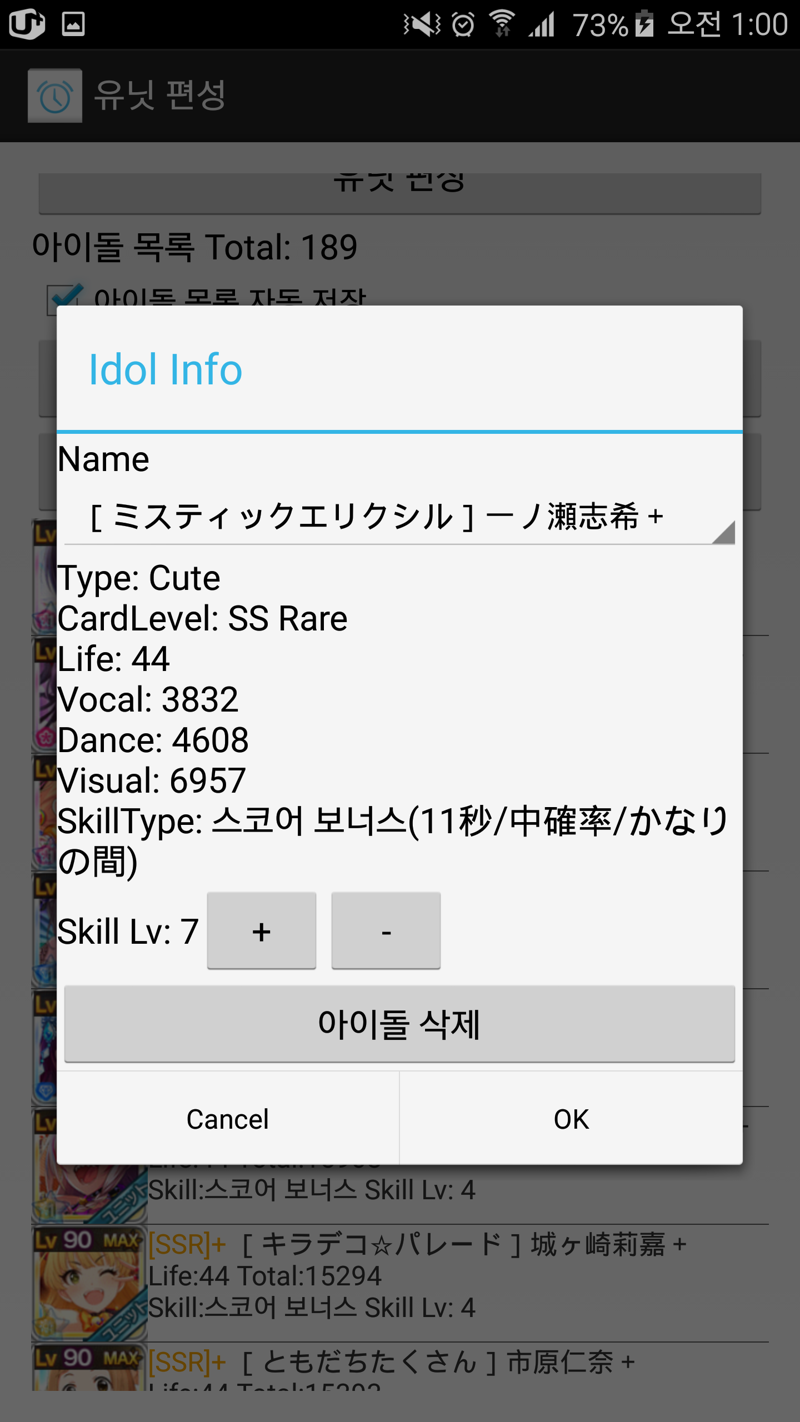The width and height of the screenshot is (800, 1422).
Task: Open the idol Name dropdown
Action: point(399,516)
